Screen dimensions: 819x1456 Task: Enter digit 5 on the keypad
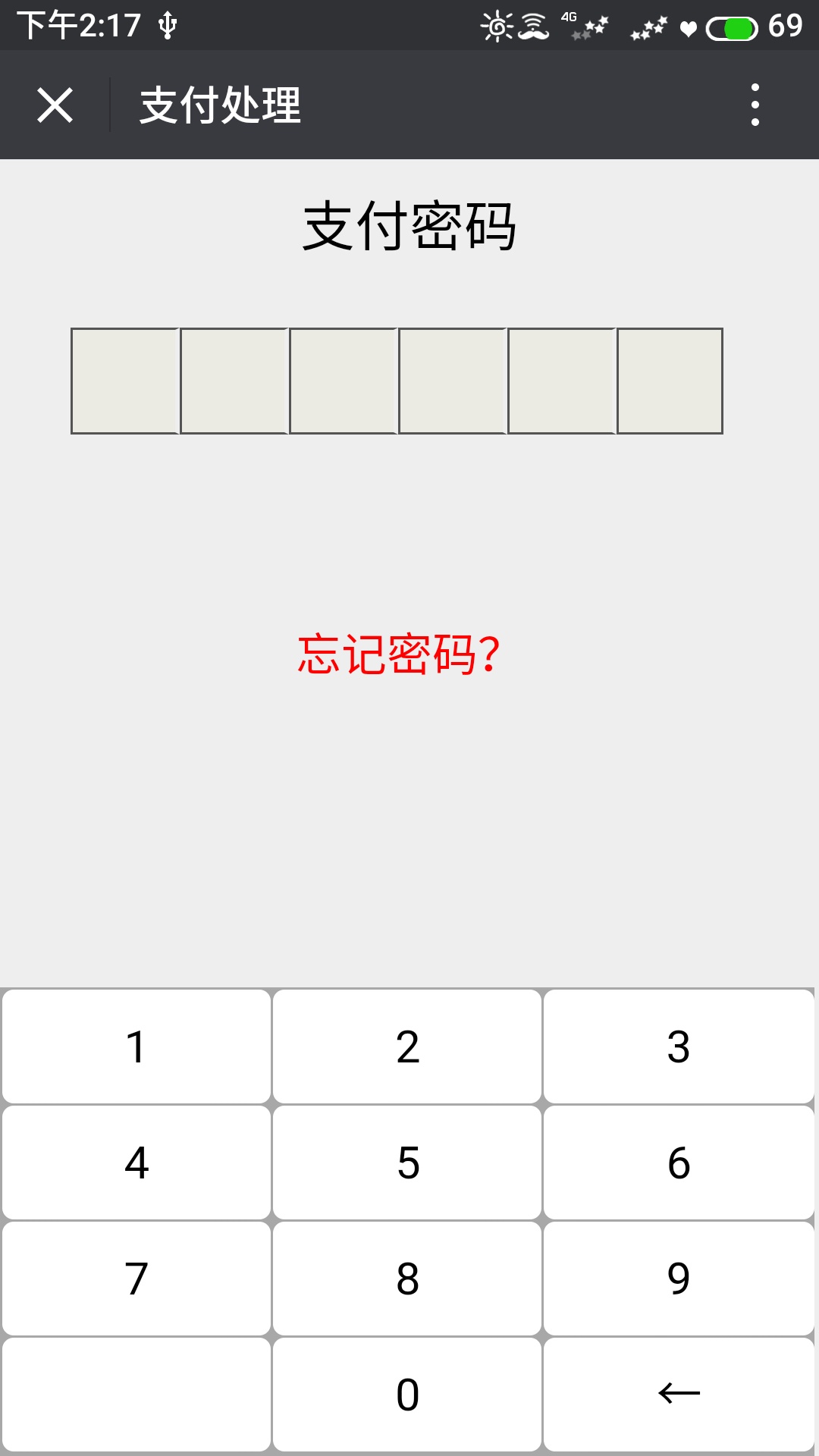click(x=407, y=1163)
